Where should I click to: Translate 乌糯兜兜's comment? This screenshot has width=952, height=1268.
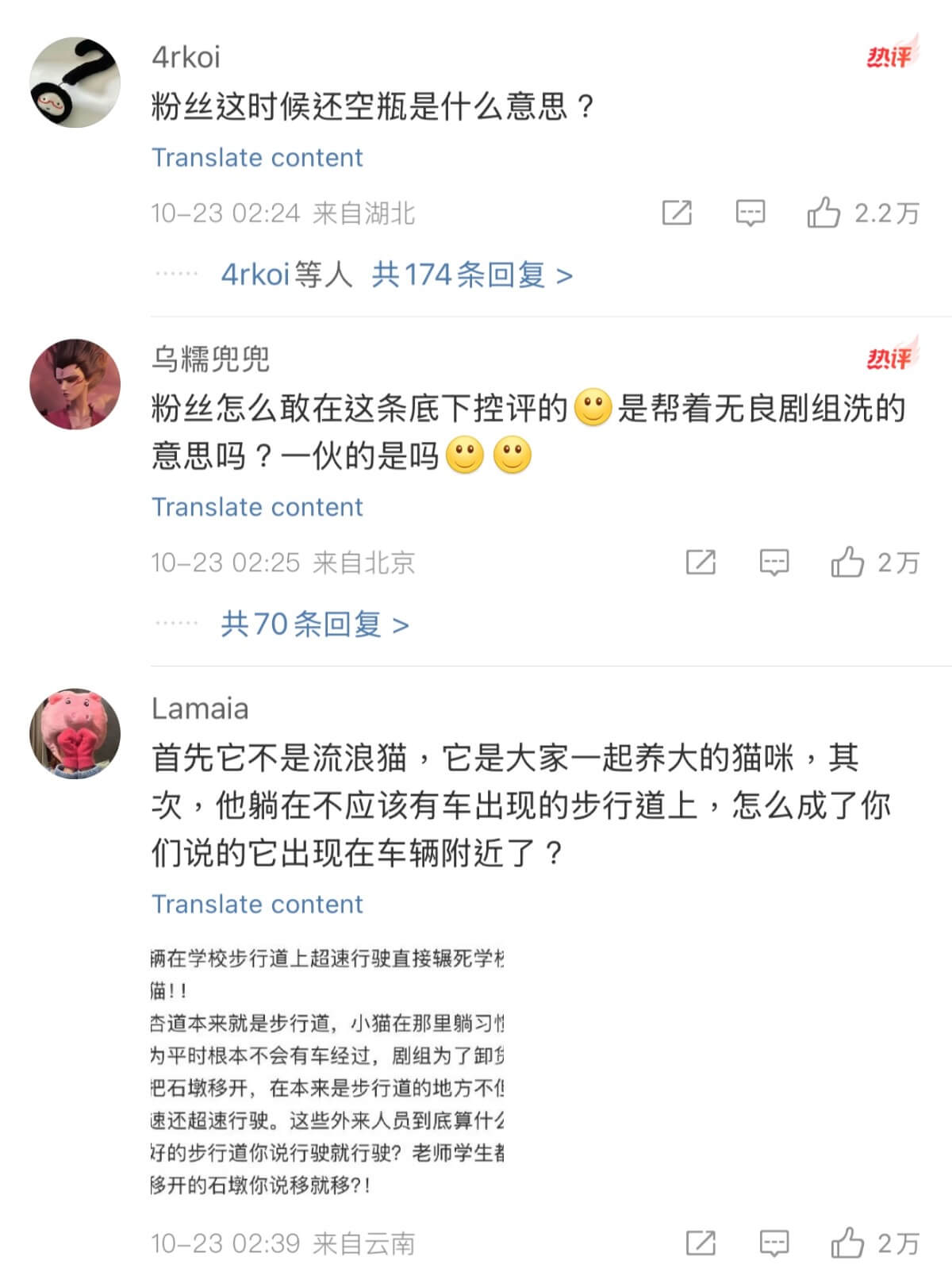point(257,507)
